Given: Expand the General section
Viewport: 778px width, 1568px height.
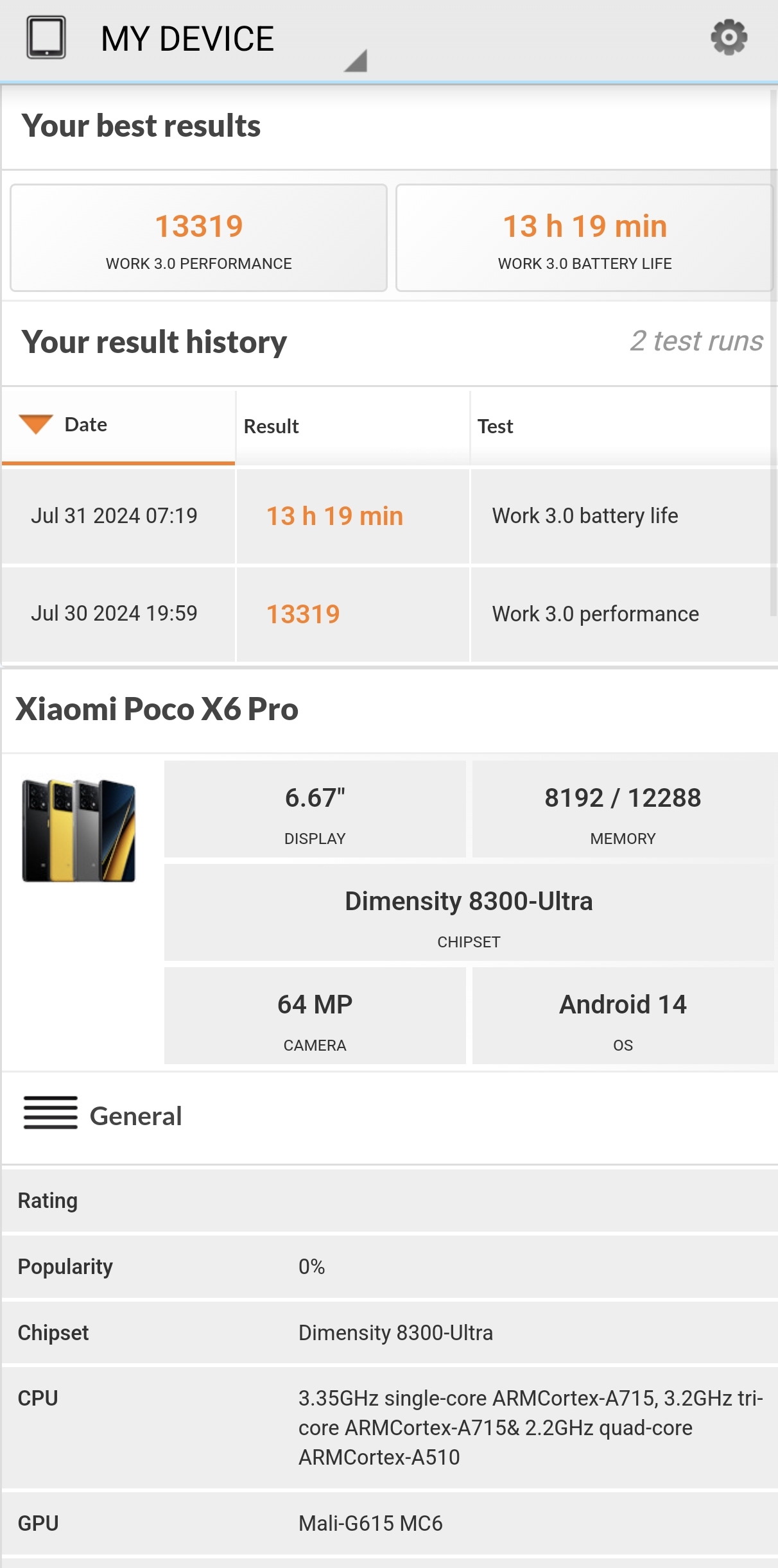Looking at the screenshot, I should pyautogui.click(x=389, y=1117).
